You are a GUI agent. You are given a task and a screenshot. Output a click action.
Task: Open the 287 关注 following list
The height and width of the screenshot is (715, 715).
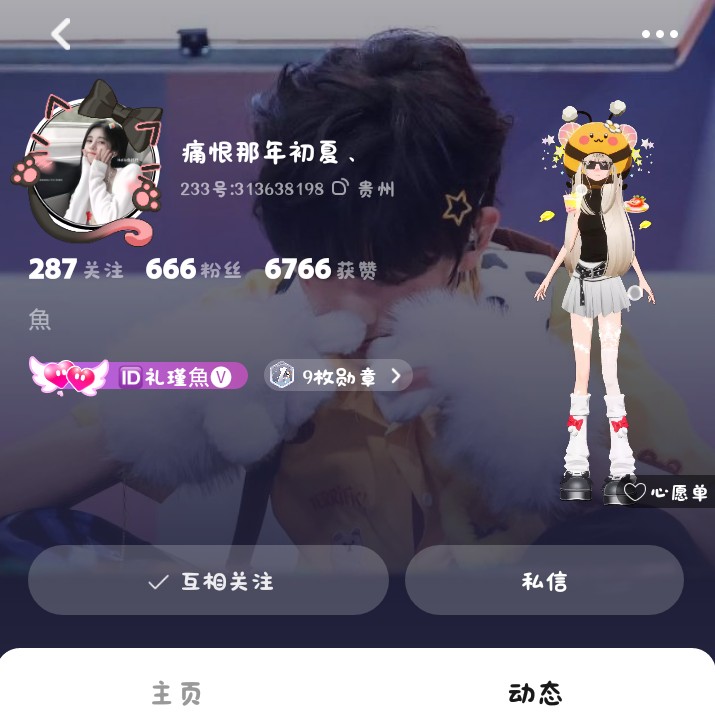tap(76, 269)
